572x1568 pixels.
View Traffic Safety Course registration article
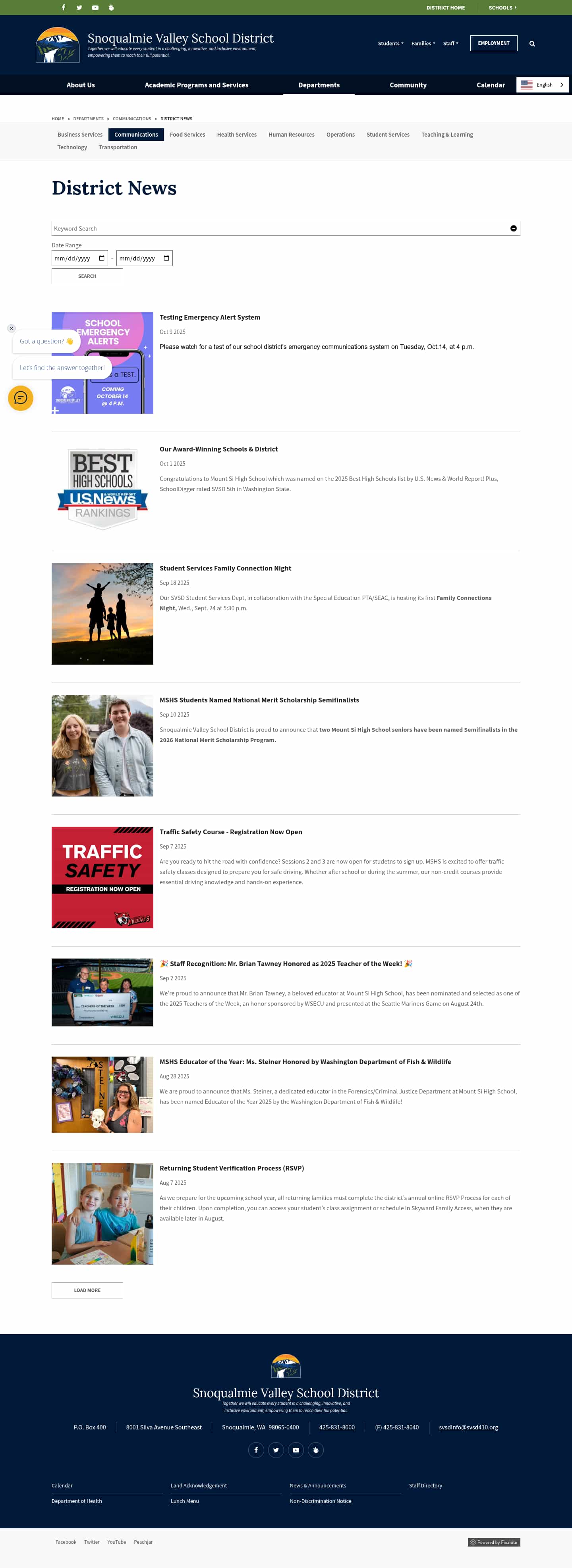(230, 832)
